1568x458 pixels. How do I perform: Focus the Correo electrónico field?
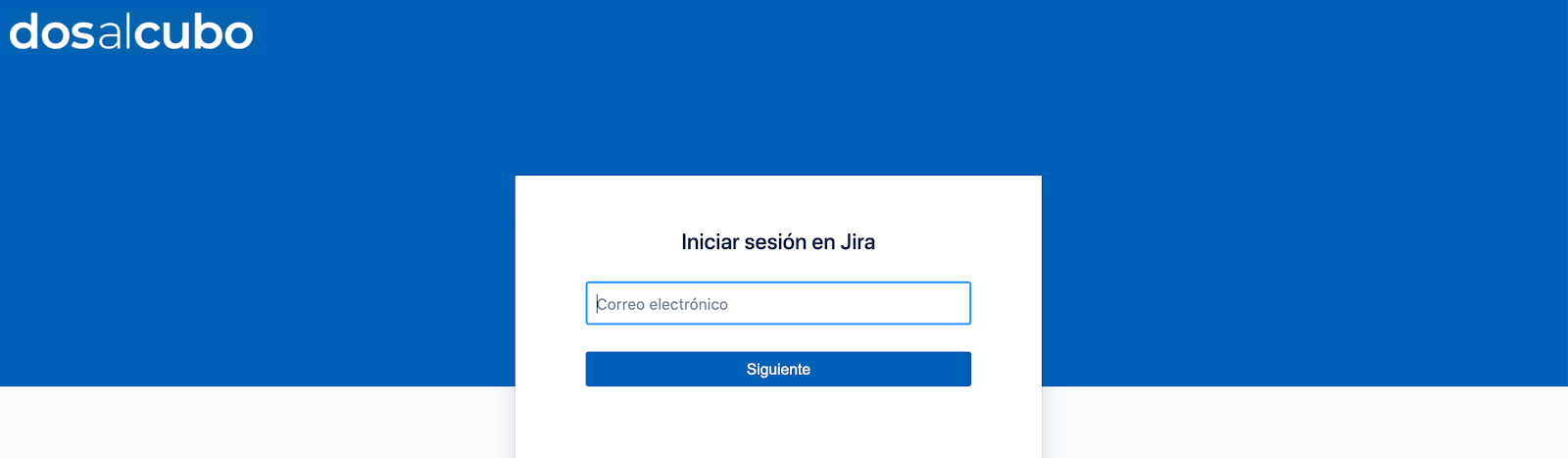[778, 304]
